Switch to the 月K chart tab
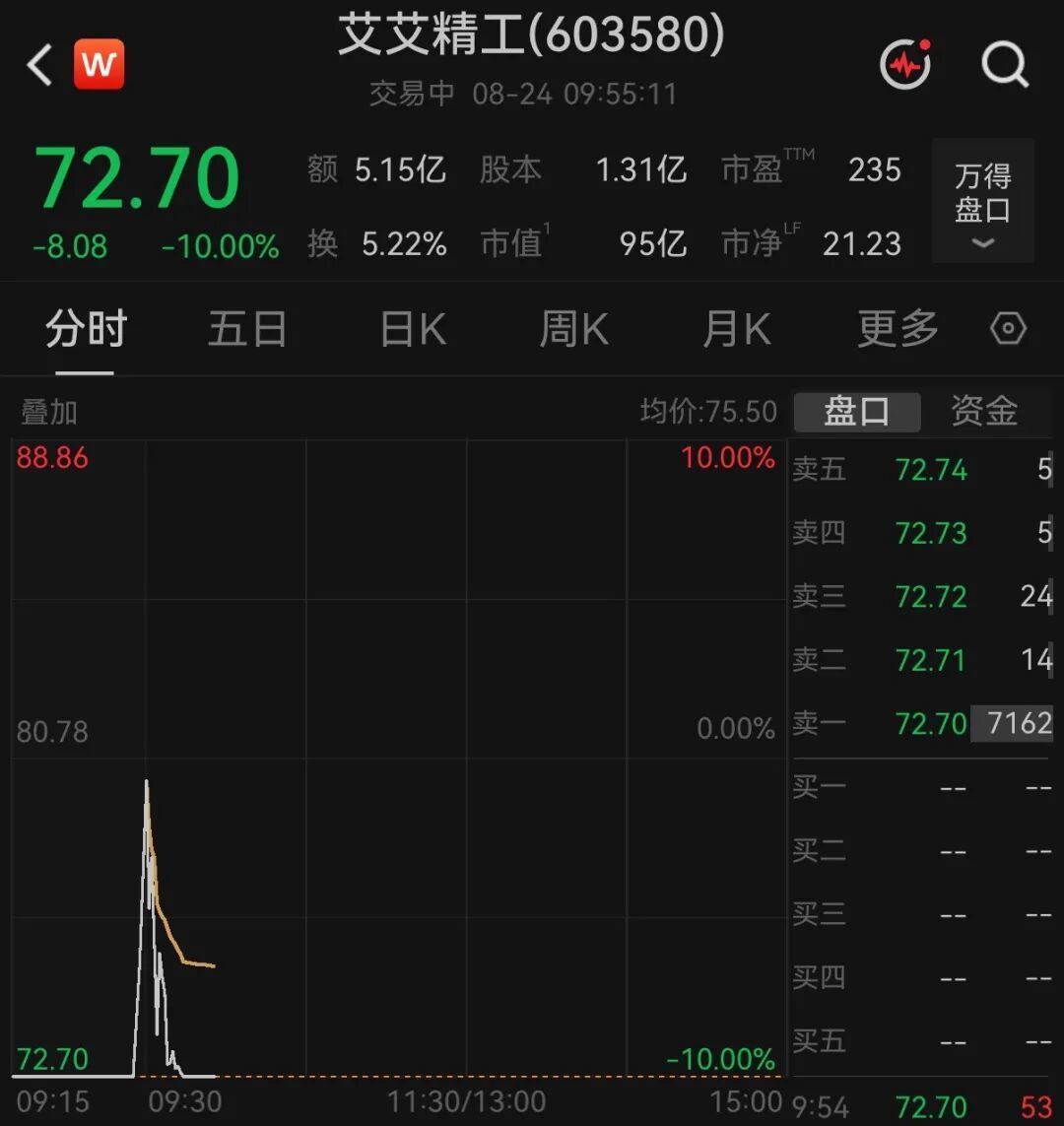Screen dimensions: 1064x1126 coord(737,329)
